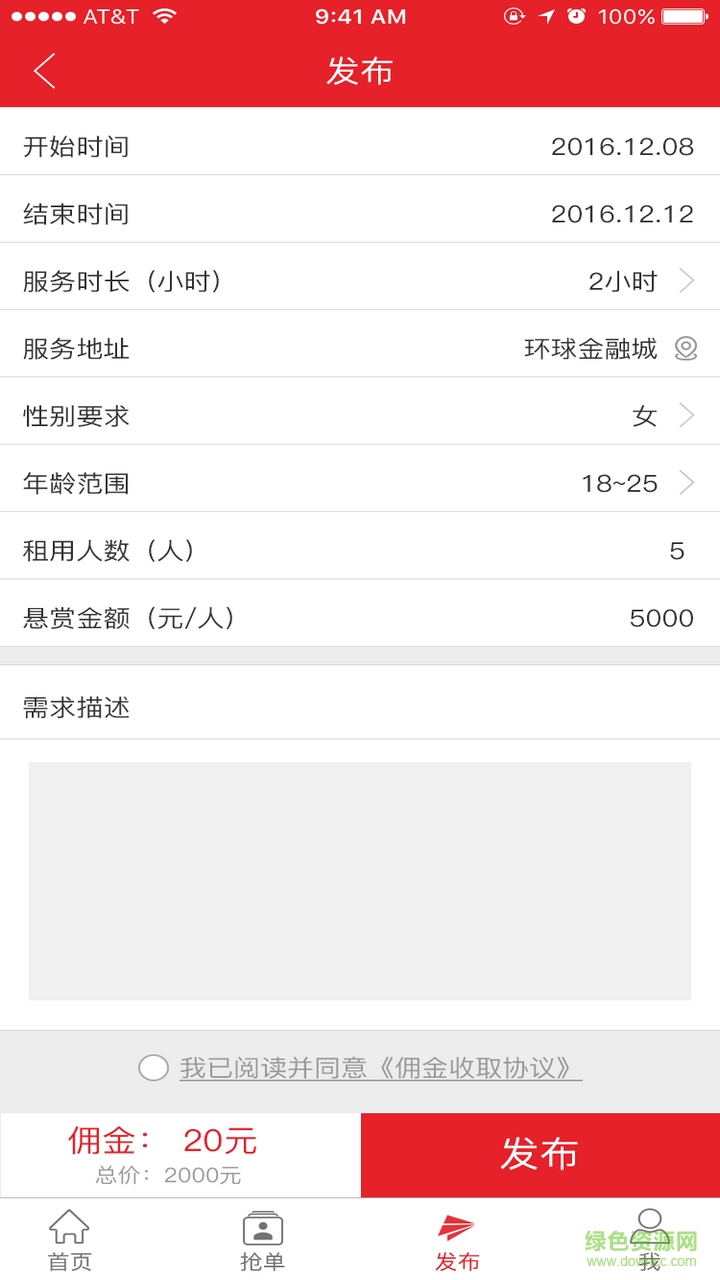Switch to the 发布 tab
This screenshot has width=720, height=1280.
(x=457, y=1240)
